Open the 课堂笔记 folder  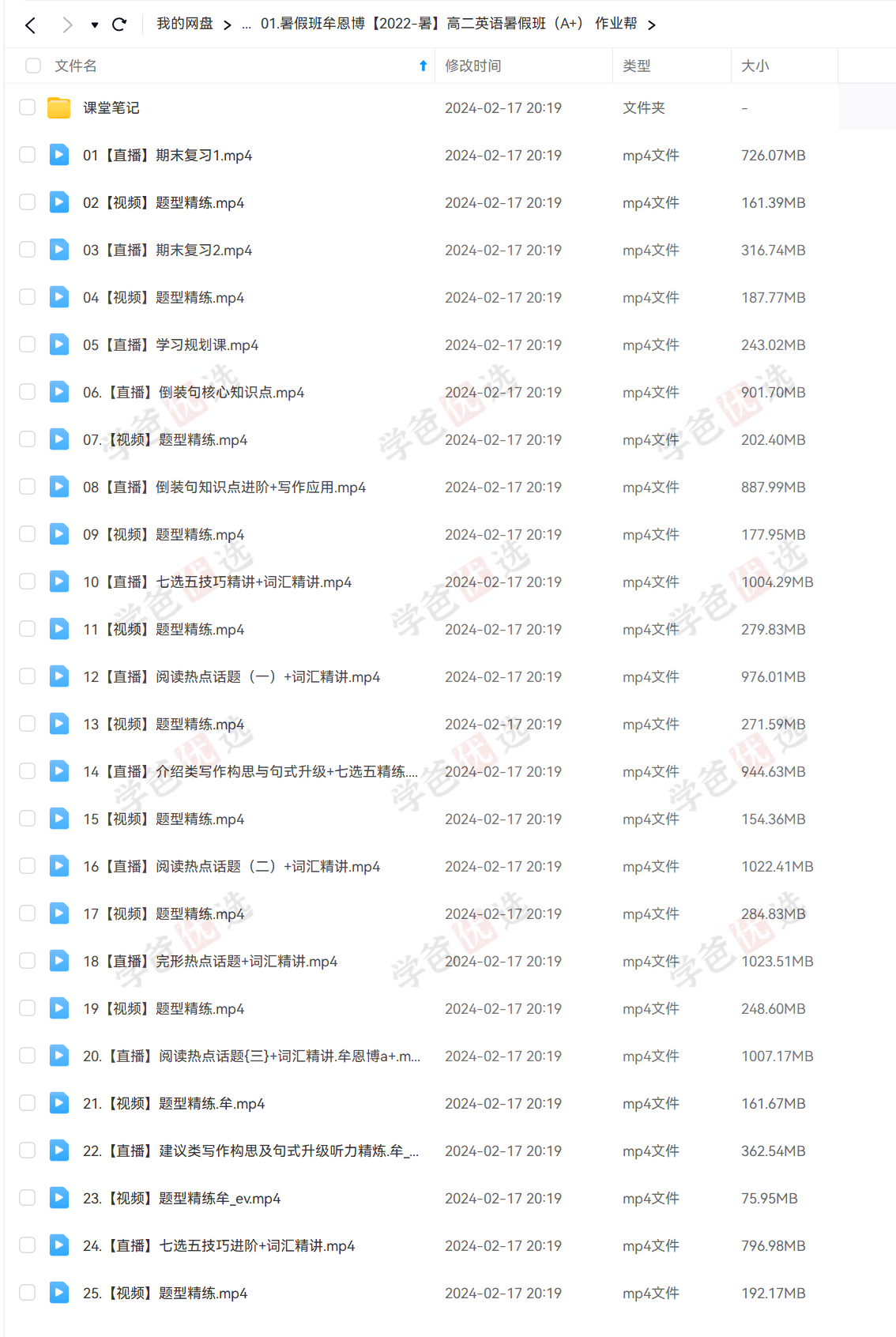point(111,108)
